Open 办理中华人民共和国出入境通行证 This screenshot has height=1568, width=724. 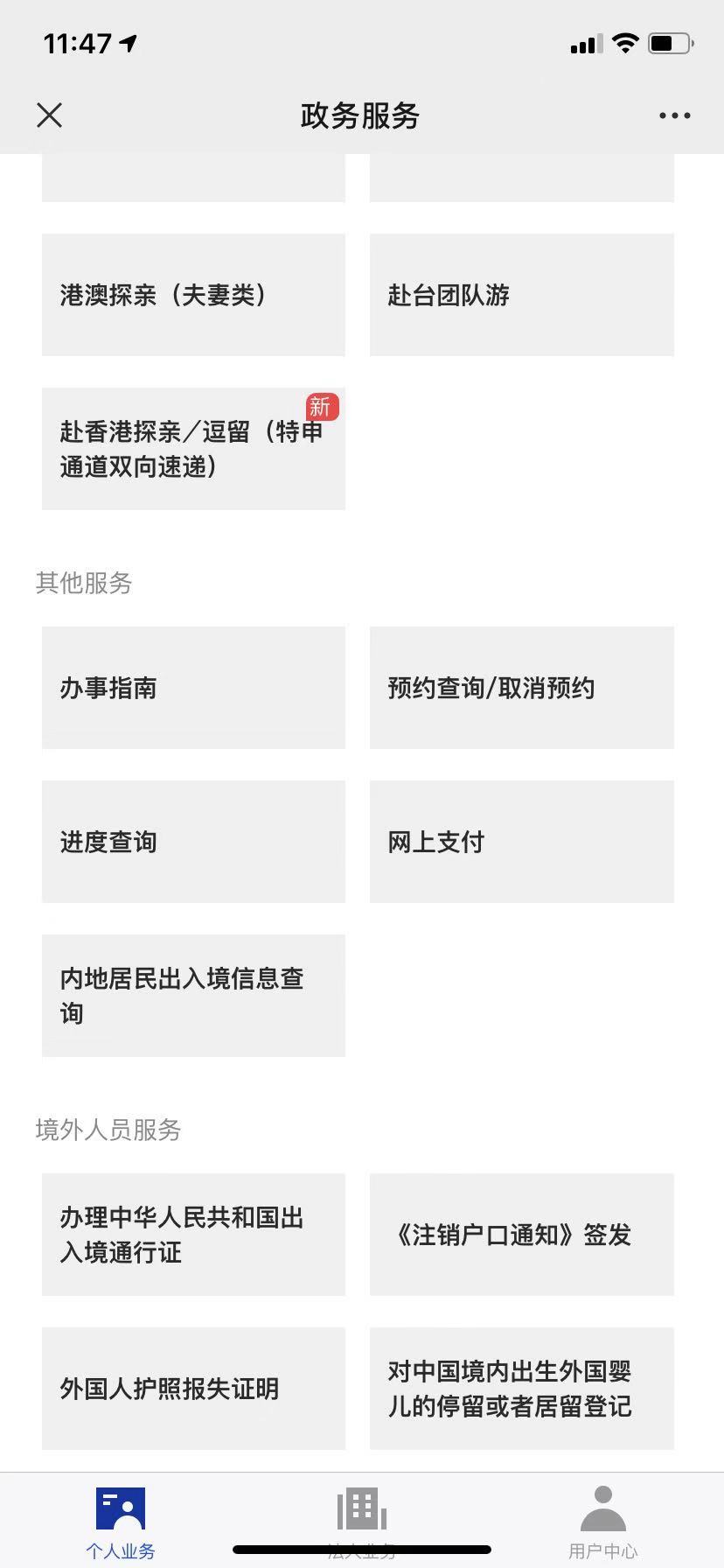pyautogui.click(x=192, y=1235)
